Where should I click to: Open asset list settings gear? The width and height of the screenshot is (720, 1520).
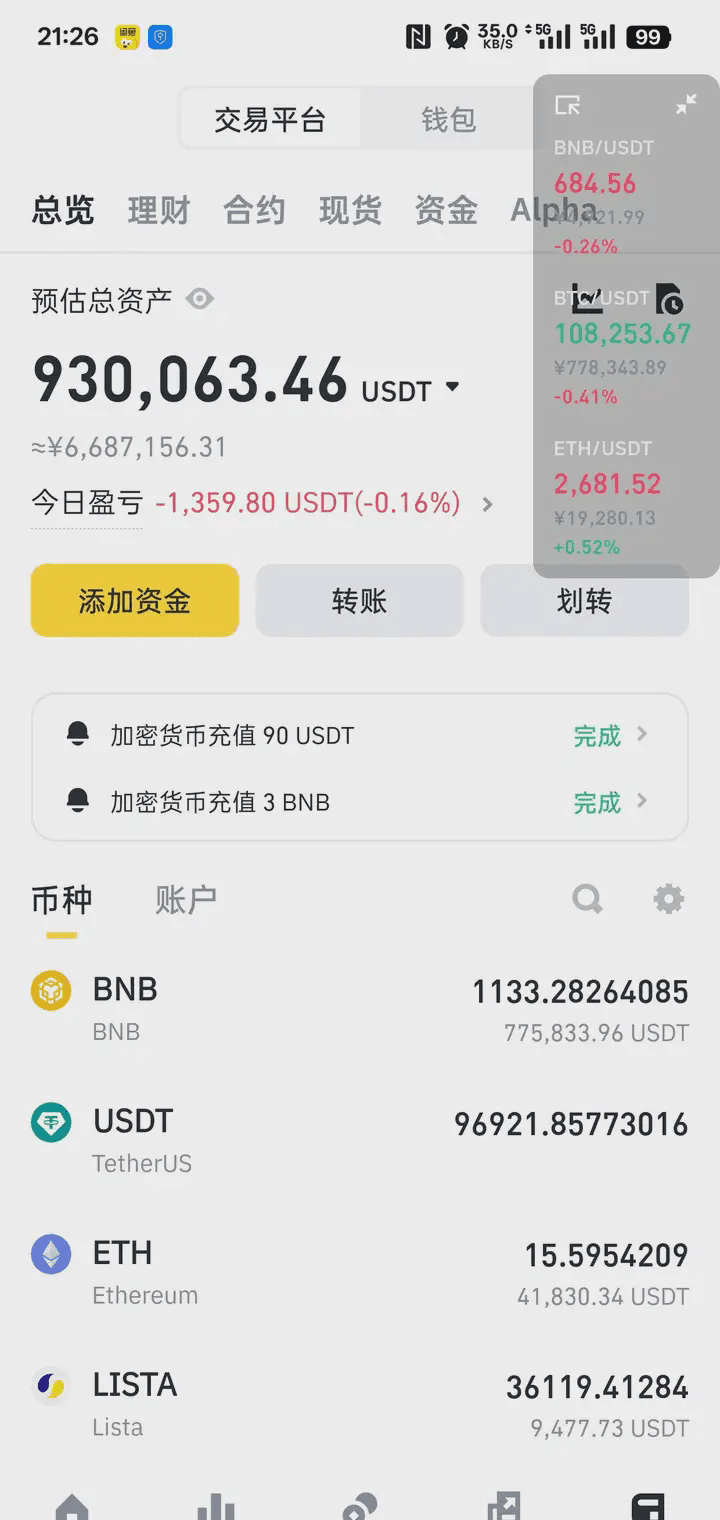tap(668, 899)
